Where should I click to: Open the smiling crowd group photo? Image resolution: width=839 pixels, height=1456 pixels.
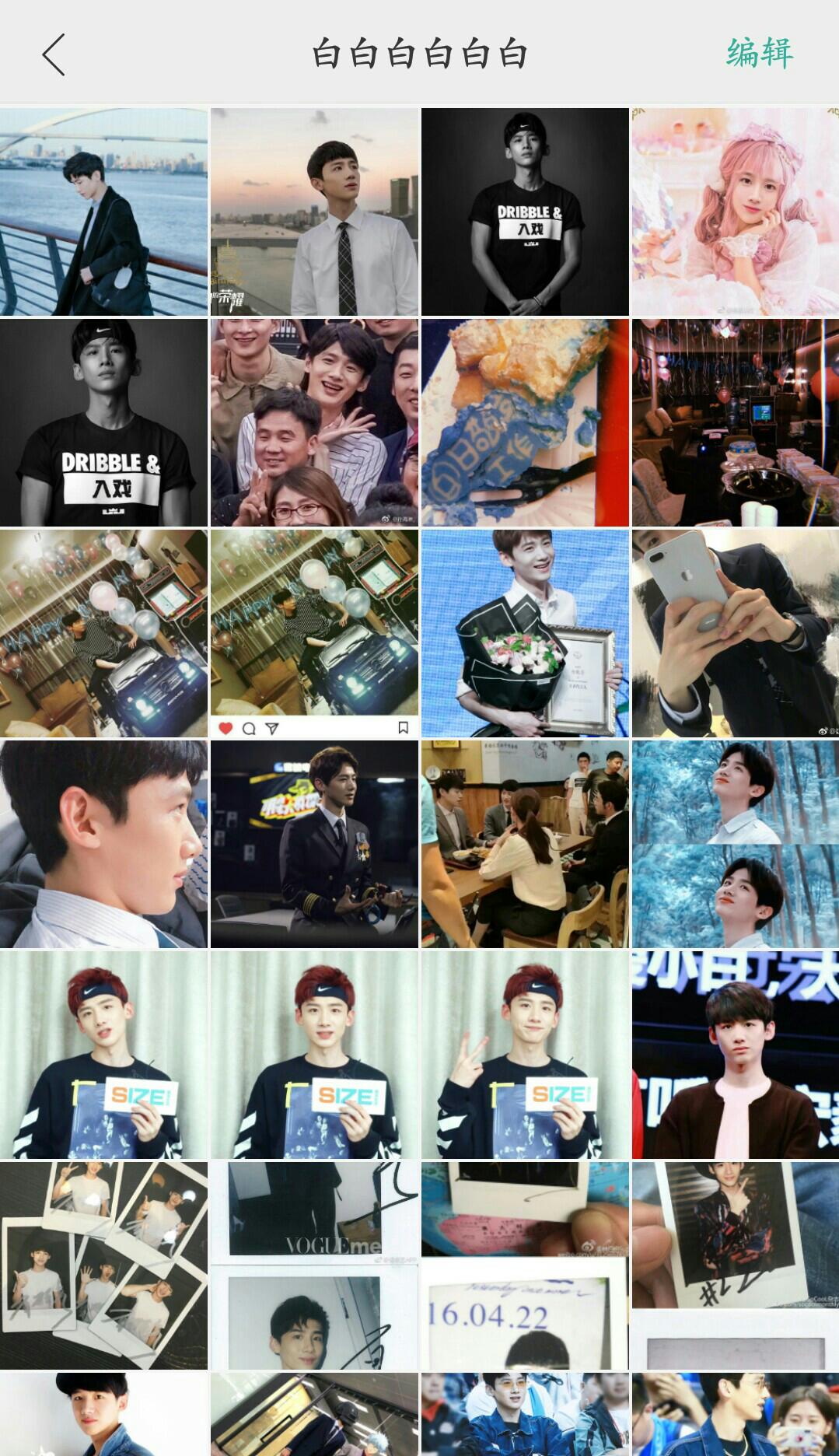(x=314, y=422)
